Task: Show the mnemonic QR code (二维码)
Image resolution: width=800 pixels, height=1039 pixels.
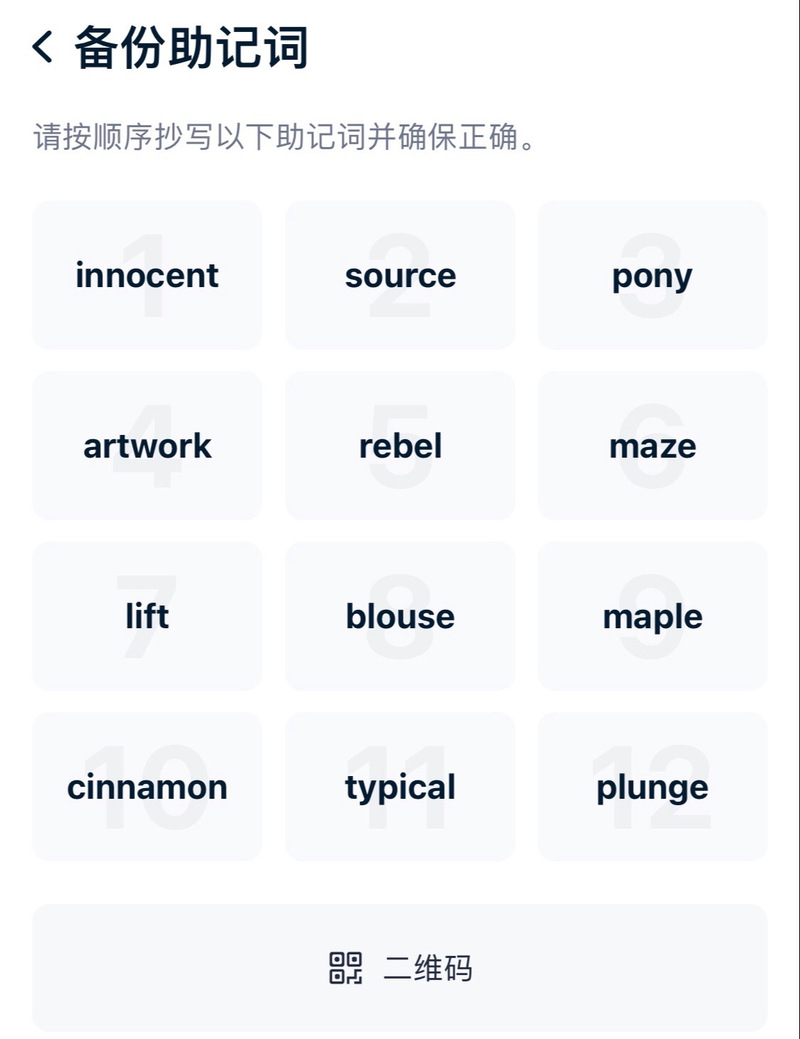Action: coord(400,967)
